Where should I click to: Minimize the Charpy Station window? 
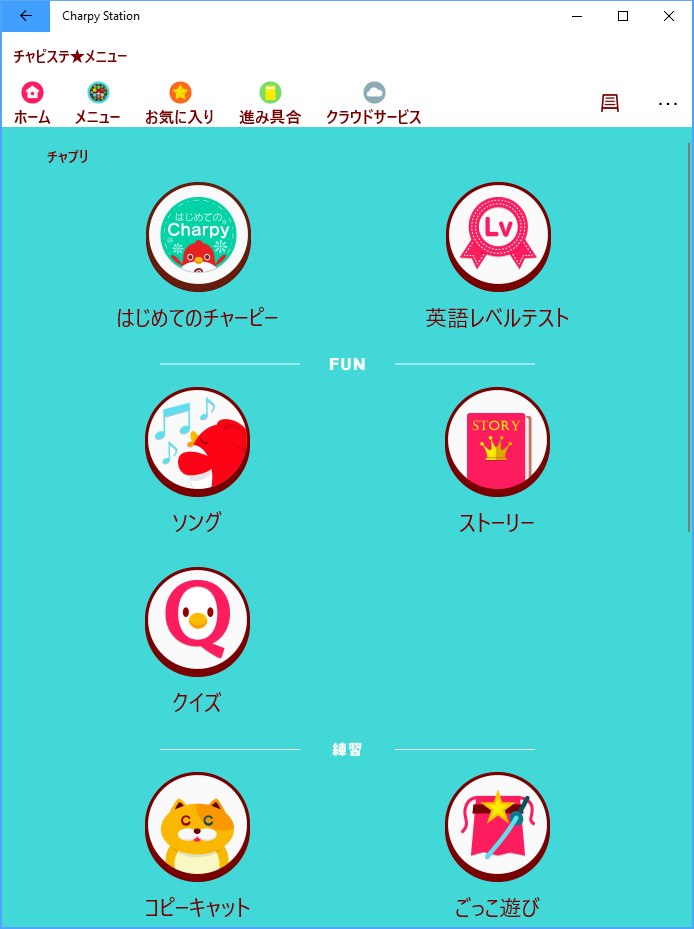[577, 16]
